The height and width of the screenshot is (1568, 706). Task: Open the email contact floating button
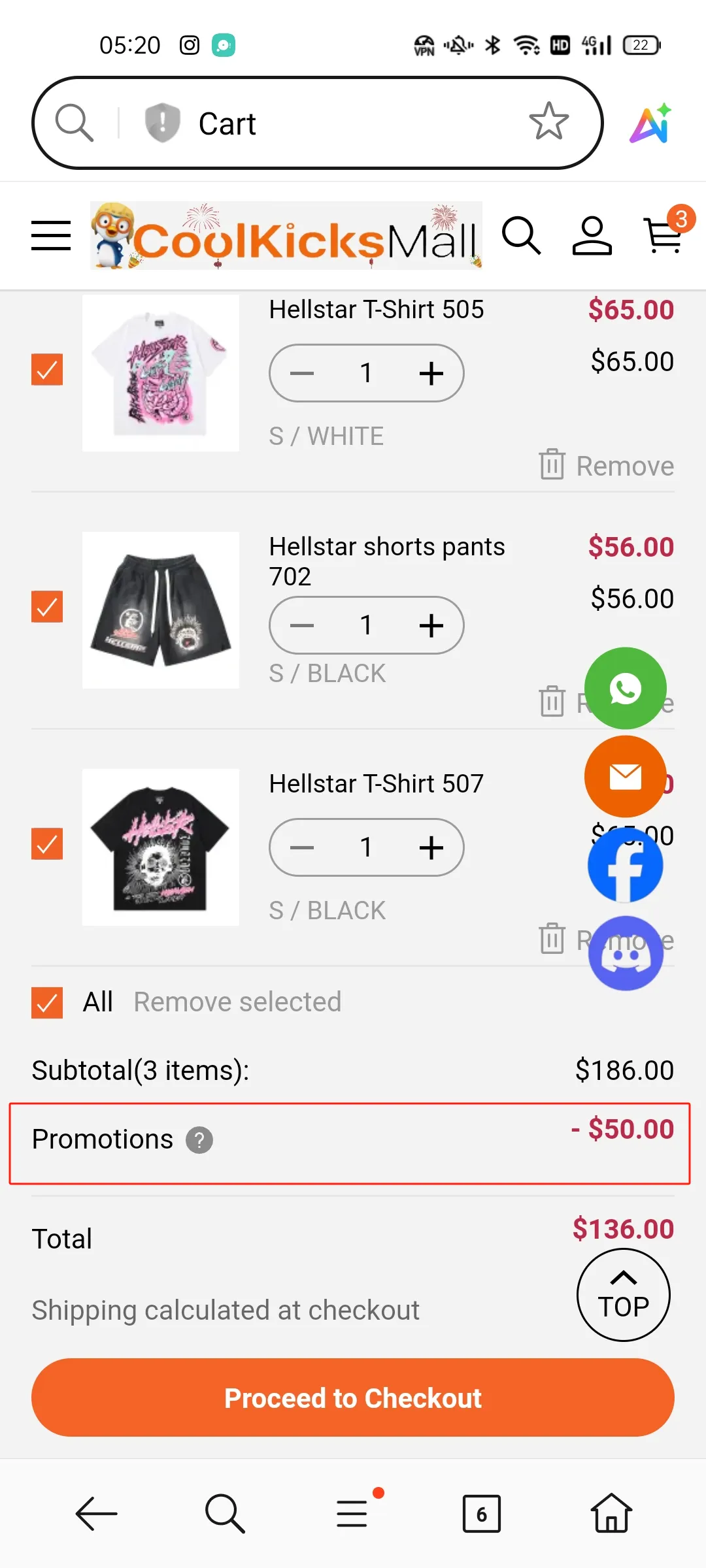click(x=625, y=777)
